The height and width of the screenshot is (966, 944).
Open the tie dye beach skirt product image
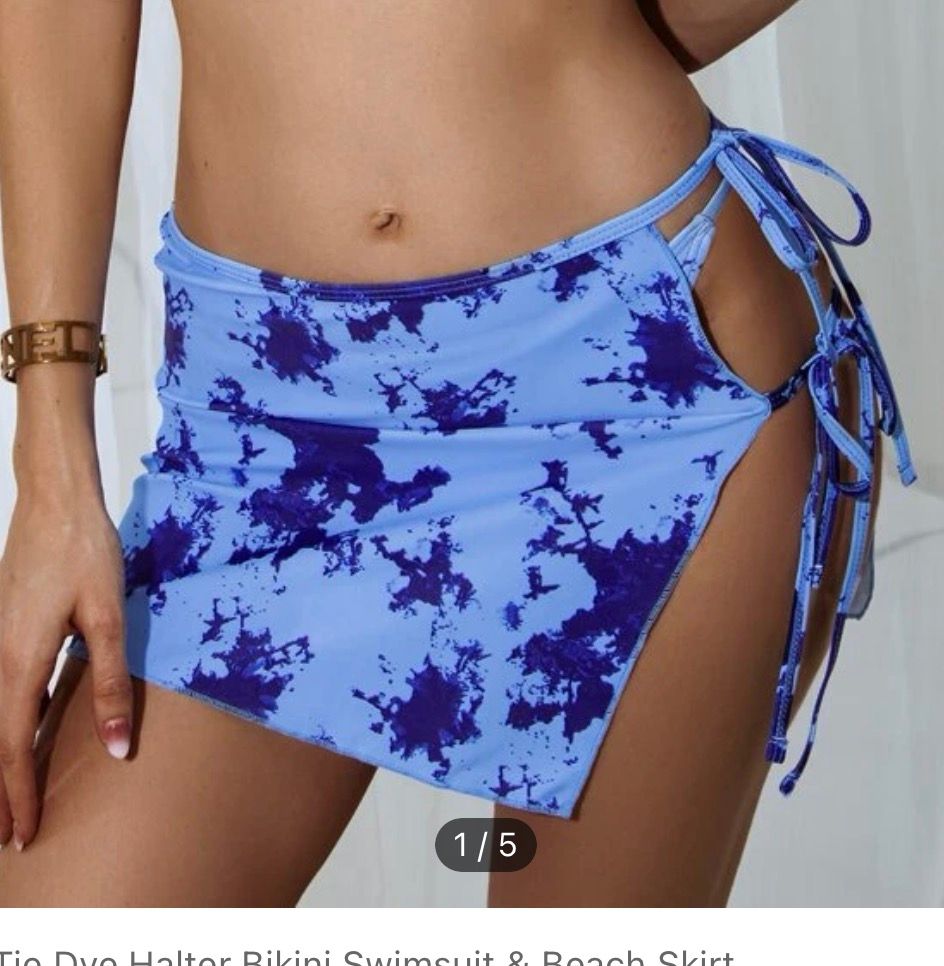[x=470, y=450]
